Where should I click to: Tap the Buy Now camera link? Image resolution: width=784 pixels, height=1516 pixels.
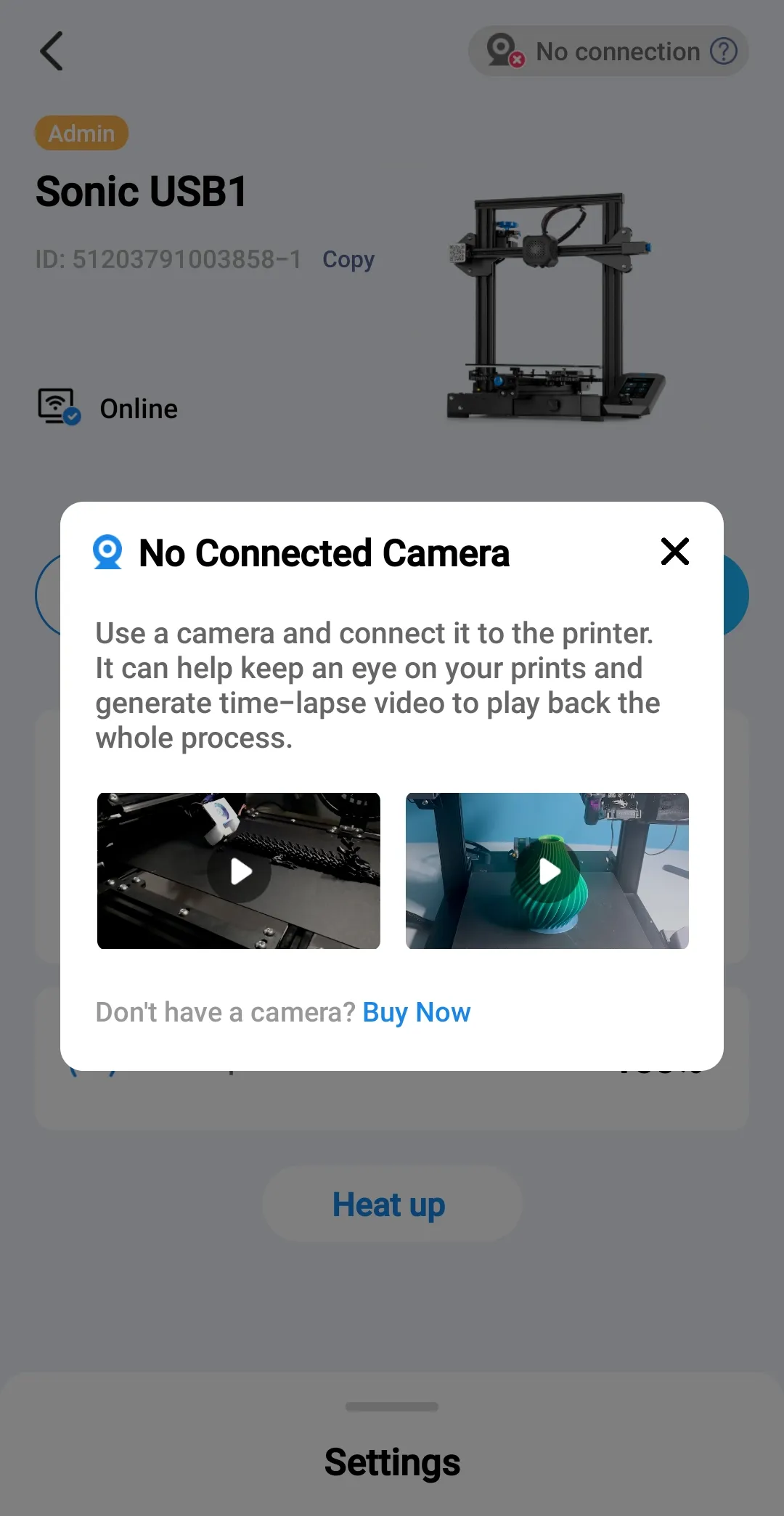click(417, 1012)
